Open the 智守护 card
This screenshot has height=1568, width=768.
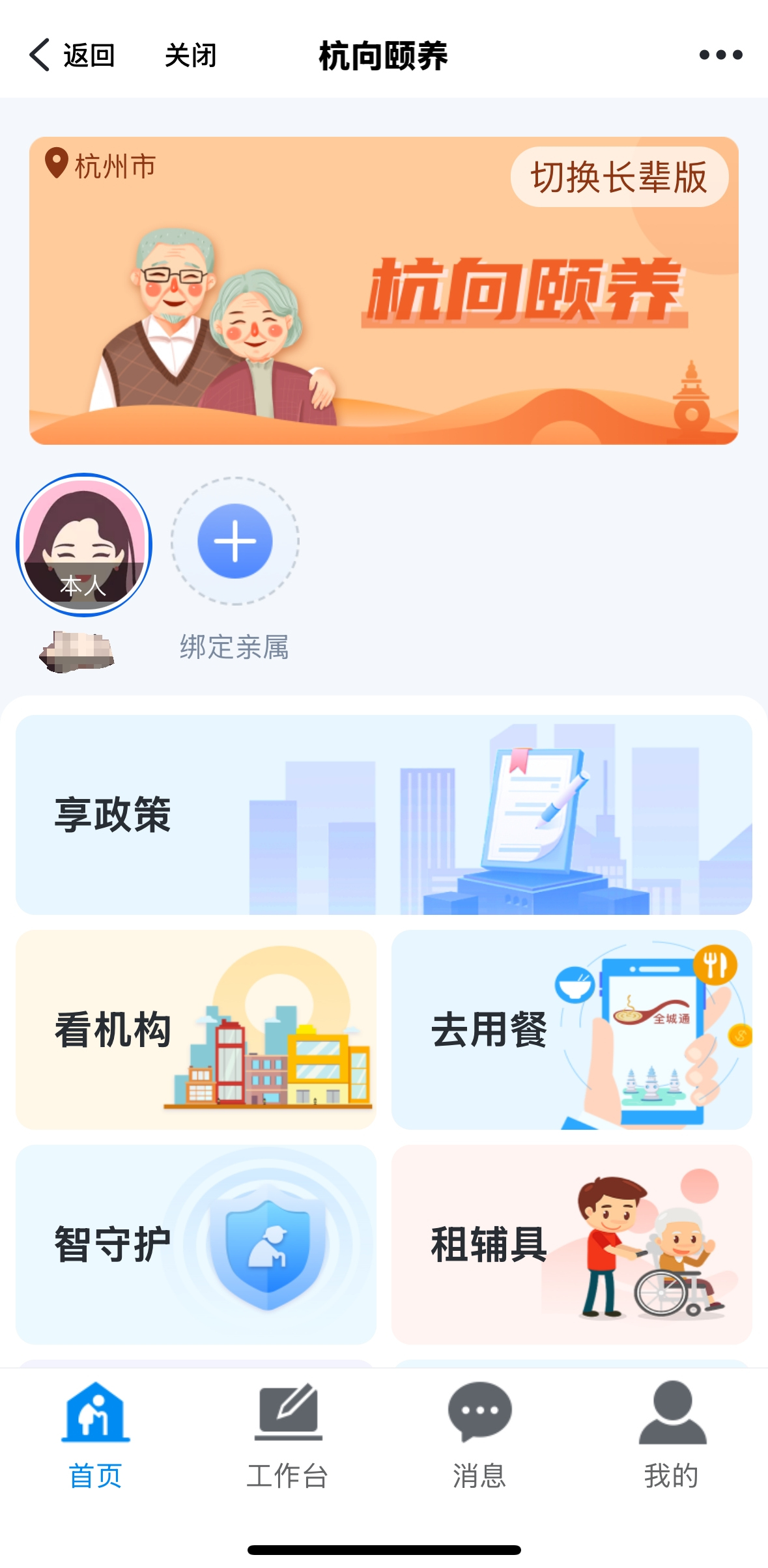tap(195, 1244)
